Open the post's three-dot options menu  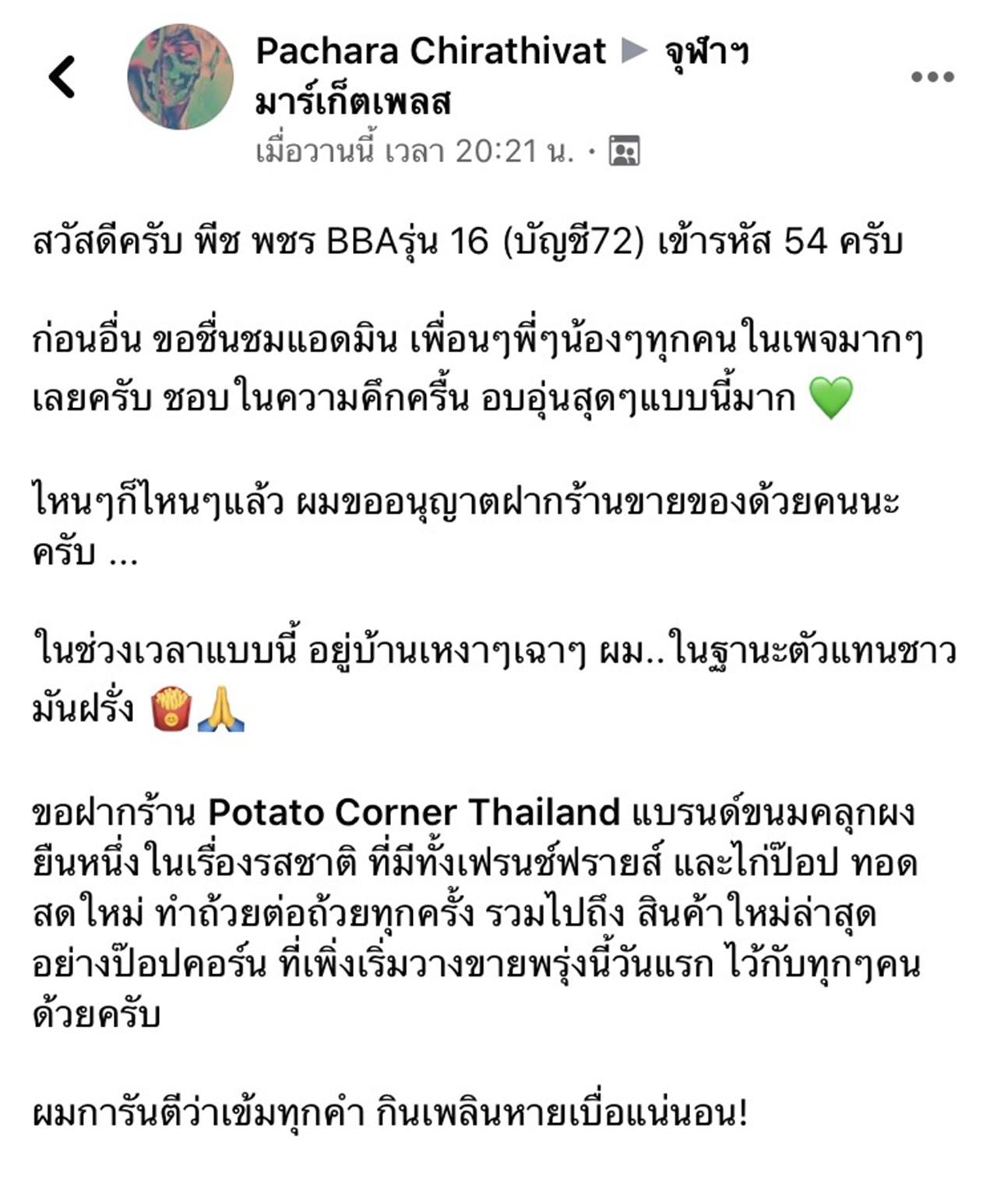pos(932,77)
